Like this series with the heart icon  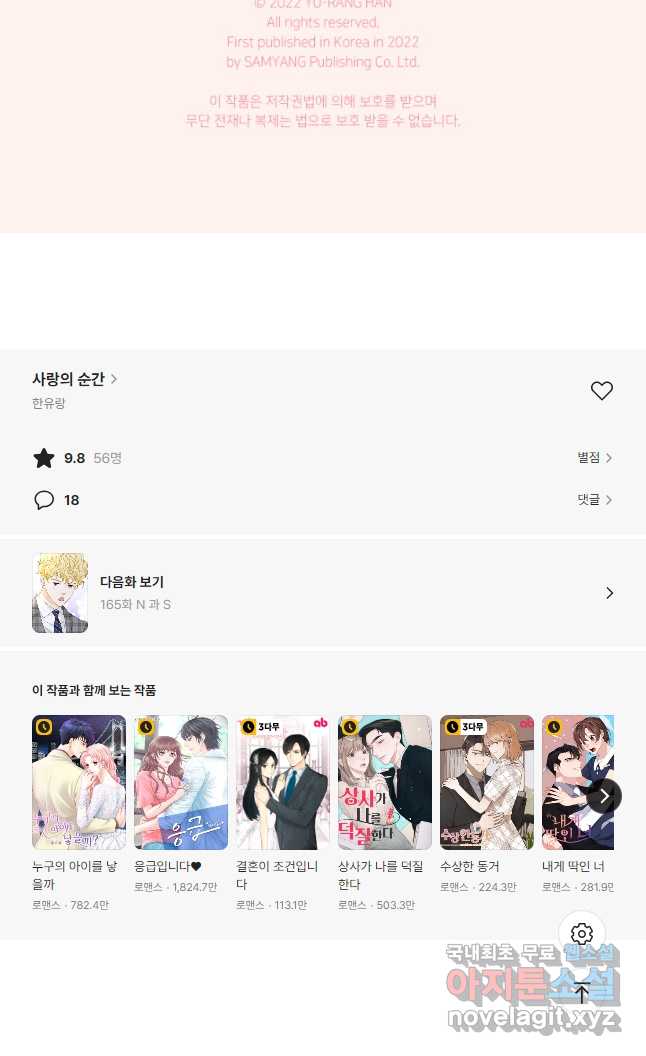[602, 391]
